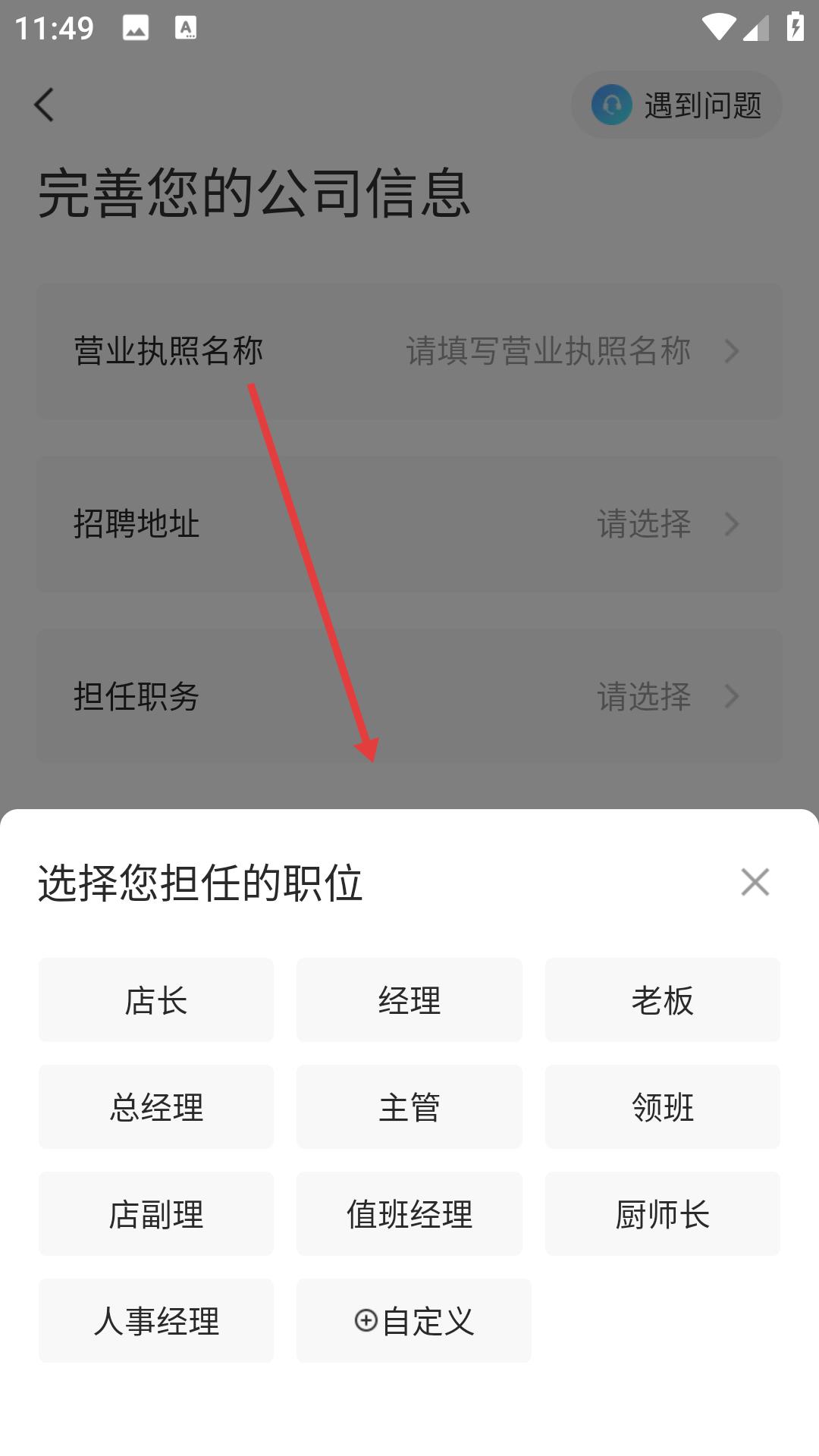Choose 主管 as your position

coord(409,1107)
